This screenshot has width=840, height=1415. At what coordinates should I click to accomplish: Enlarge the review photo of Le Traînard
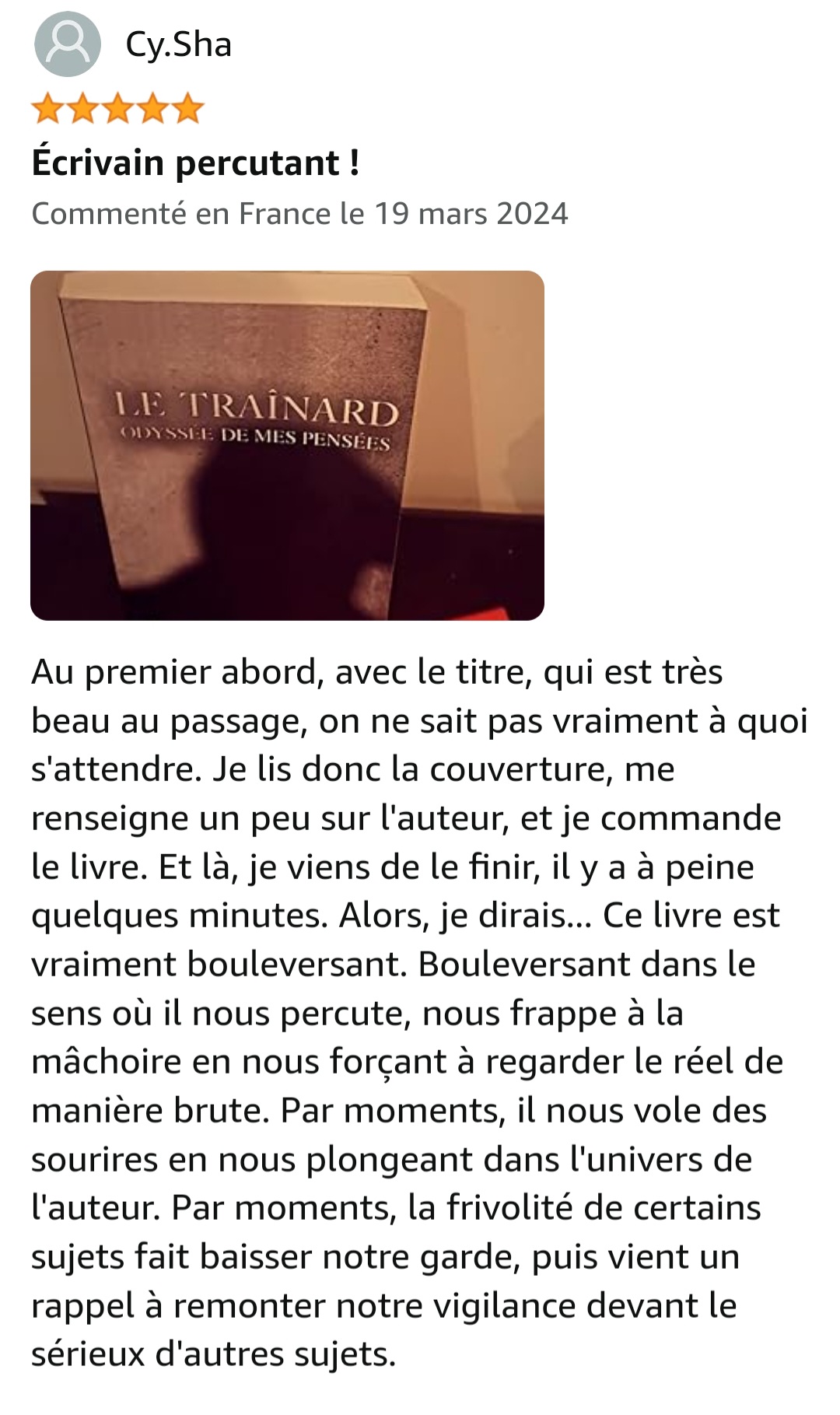pyautogui.click(x=287, y=445)
